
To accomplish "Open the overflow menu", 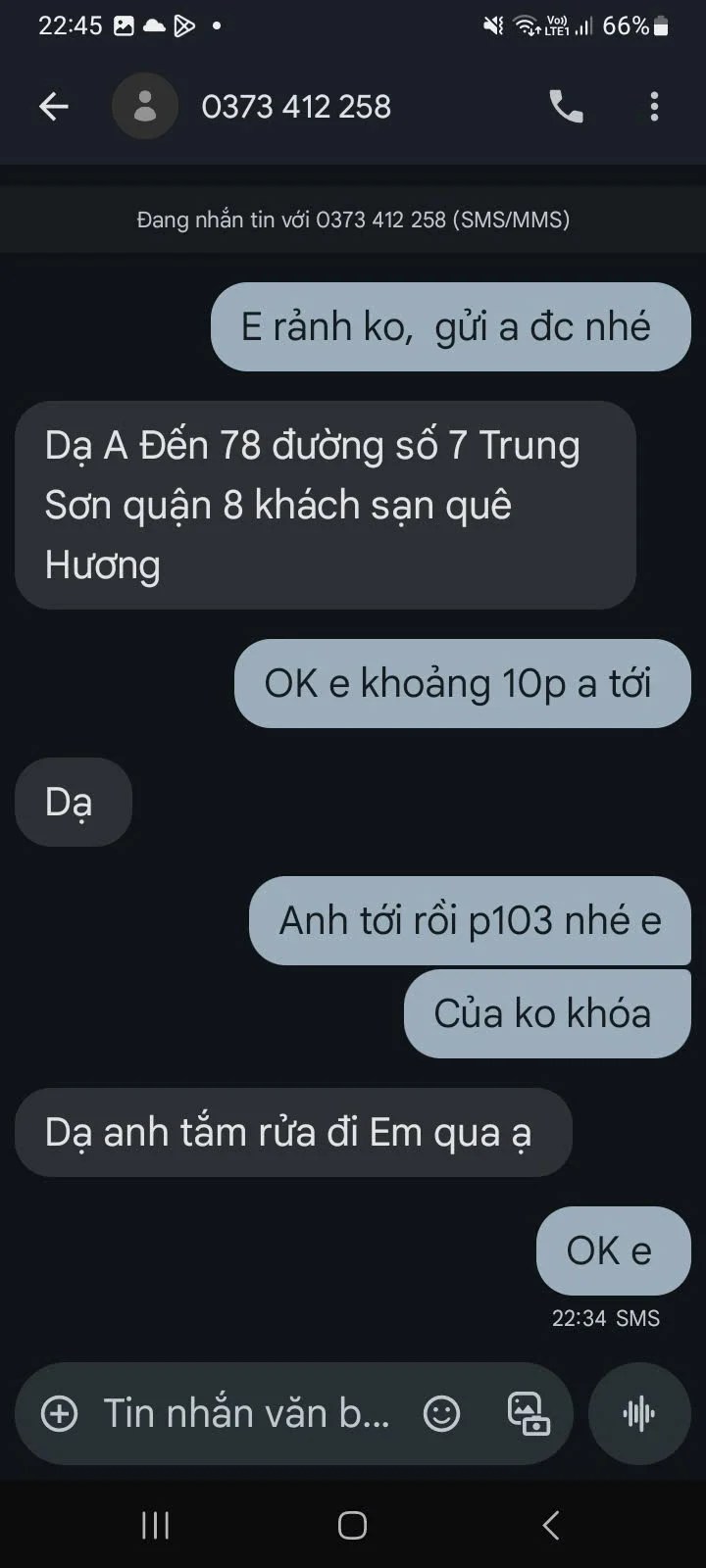I will (x=654, y=107).
